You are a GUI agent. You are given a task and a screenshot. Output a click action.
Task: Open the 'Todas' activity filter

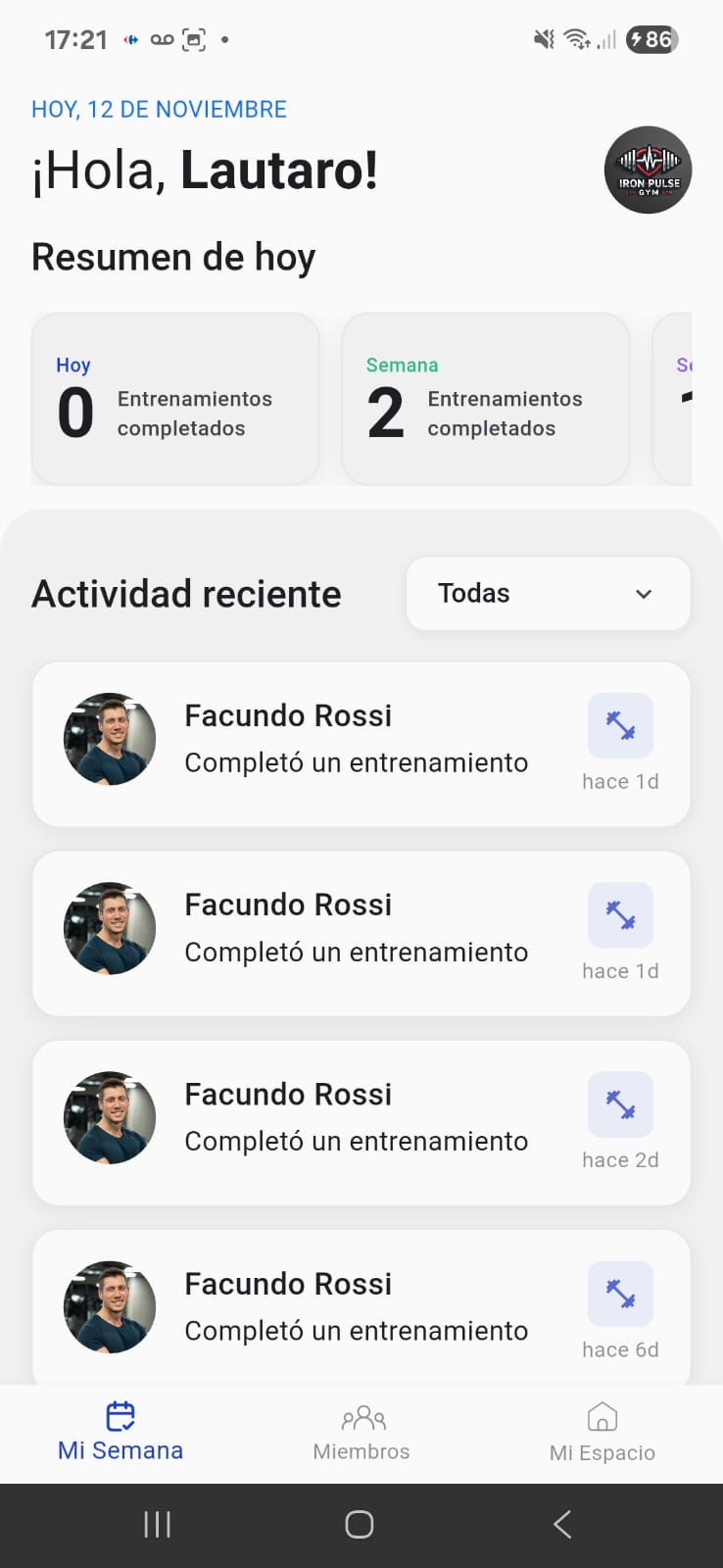coord(548,593)
